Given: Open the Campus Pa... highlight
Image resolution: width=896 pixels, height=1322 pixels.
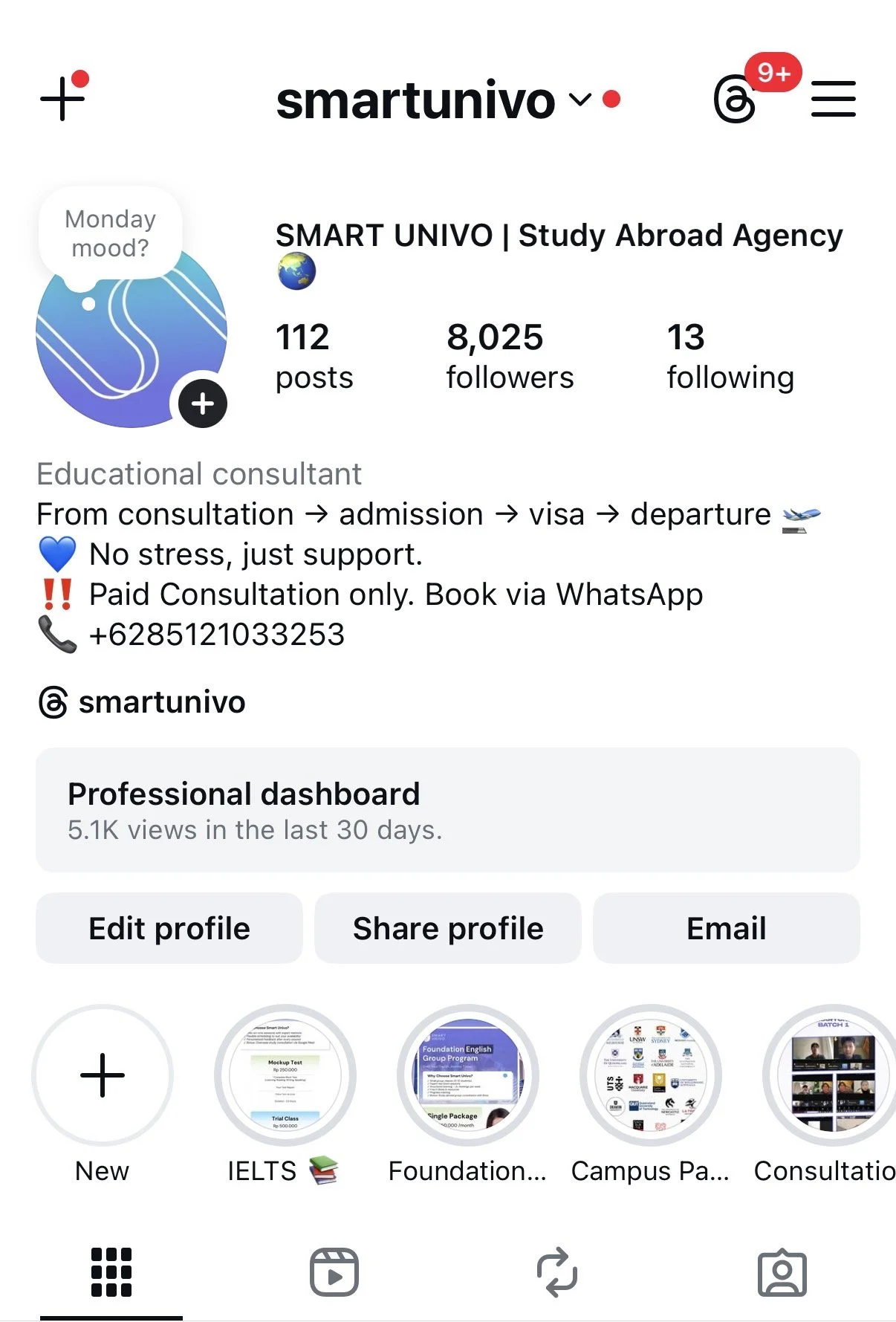Looking at the screenshot, I should pyautogui.click(x=651, y=1075).
